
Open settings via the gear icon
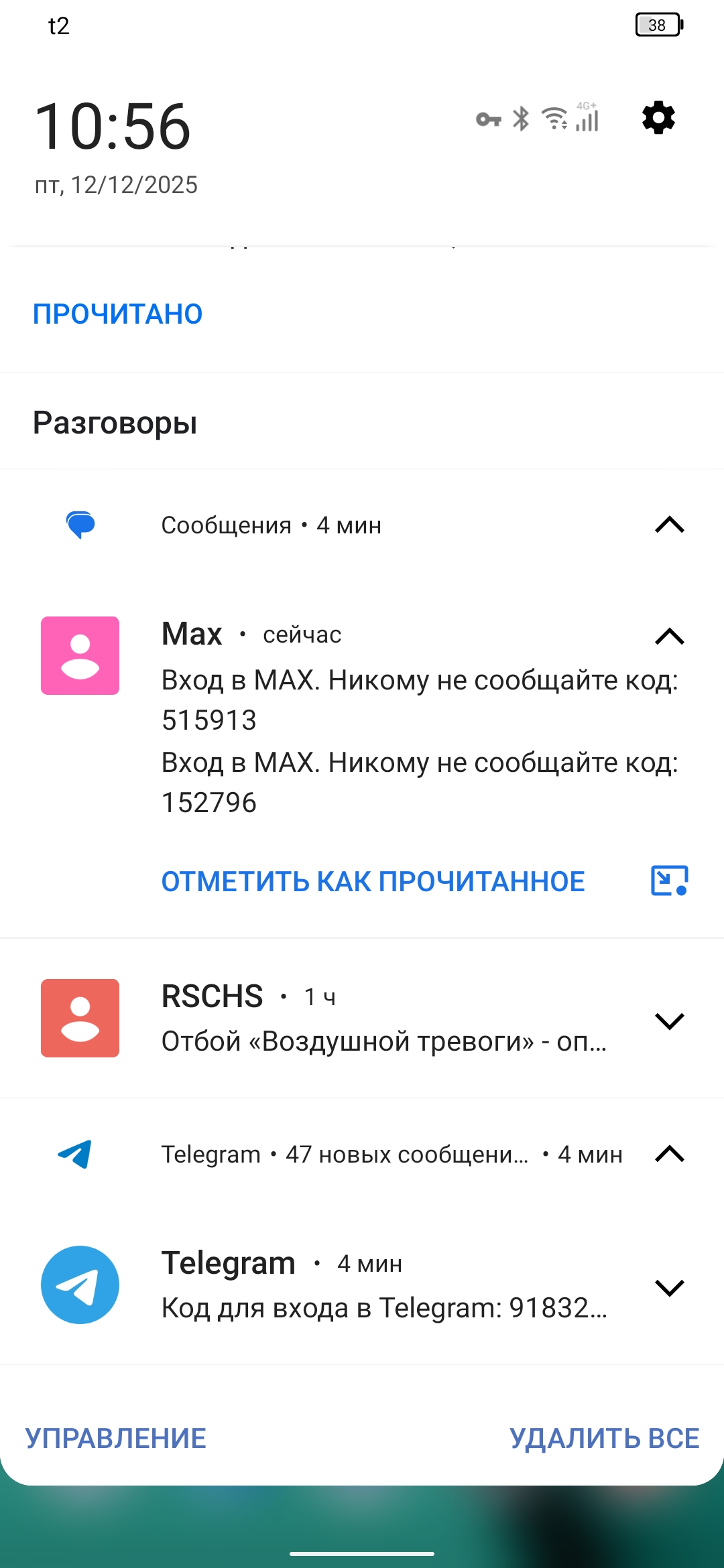click(658, 118)
